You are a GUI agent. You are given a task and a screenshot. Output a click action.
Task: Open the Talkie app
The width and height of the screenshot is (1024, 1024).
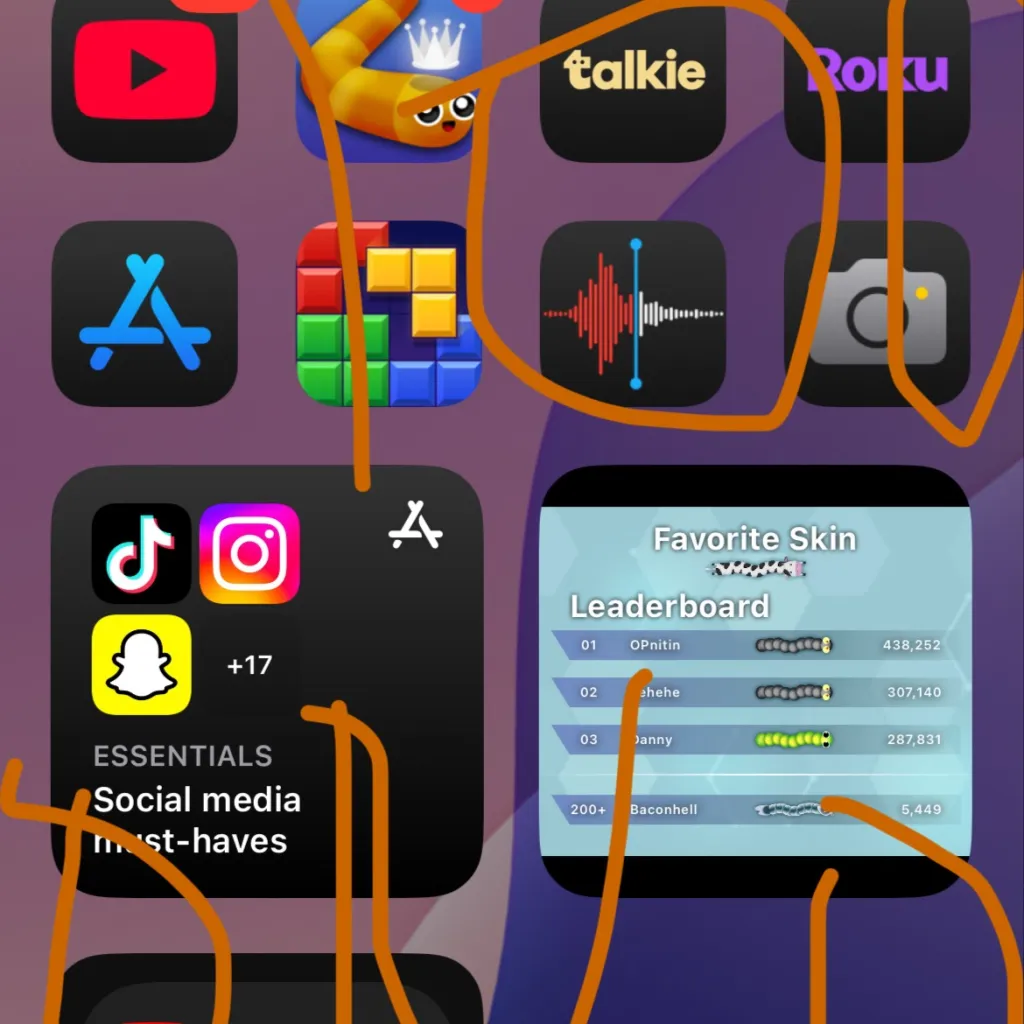click(x=633, y=75)
